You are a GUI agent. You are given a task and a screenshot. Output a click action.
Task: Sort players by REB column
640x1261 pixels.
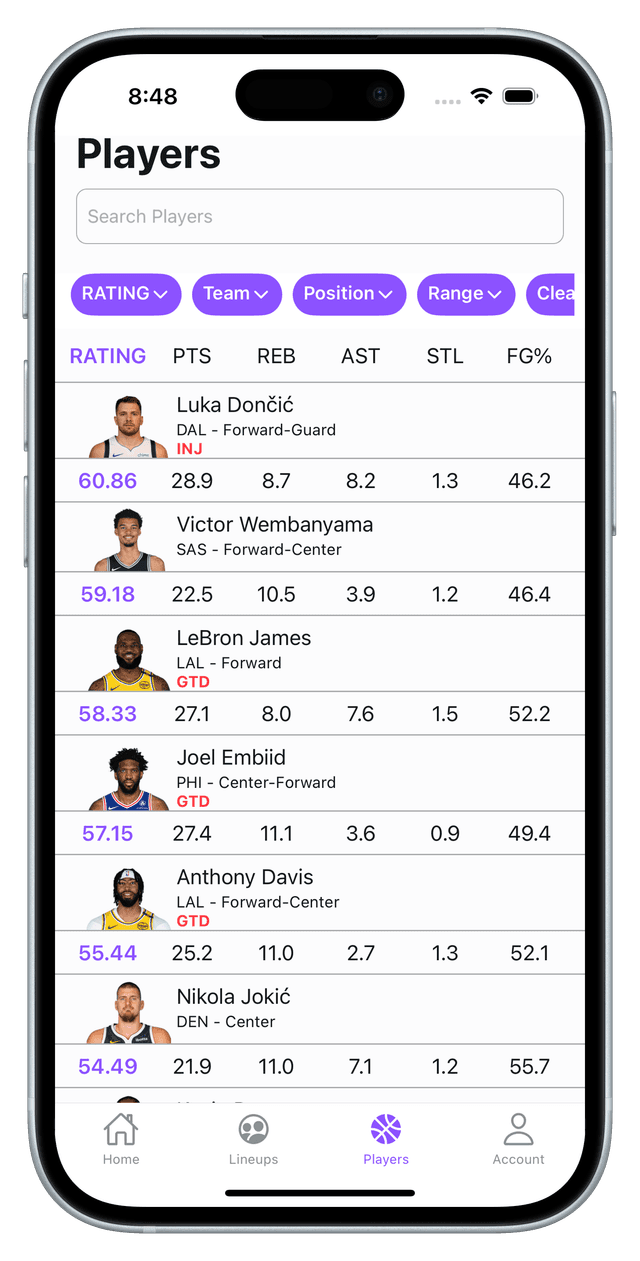(x=276, y=356)
